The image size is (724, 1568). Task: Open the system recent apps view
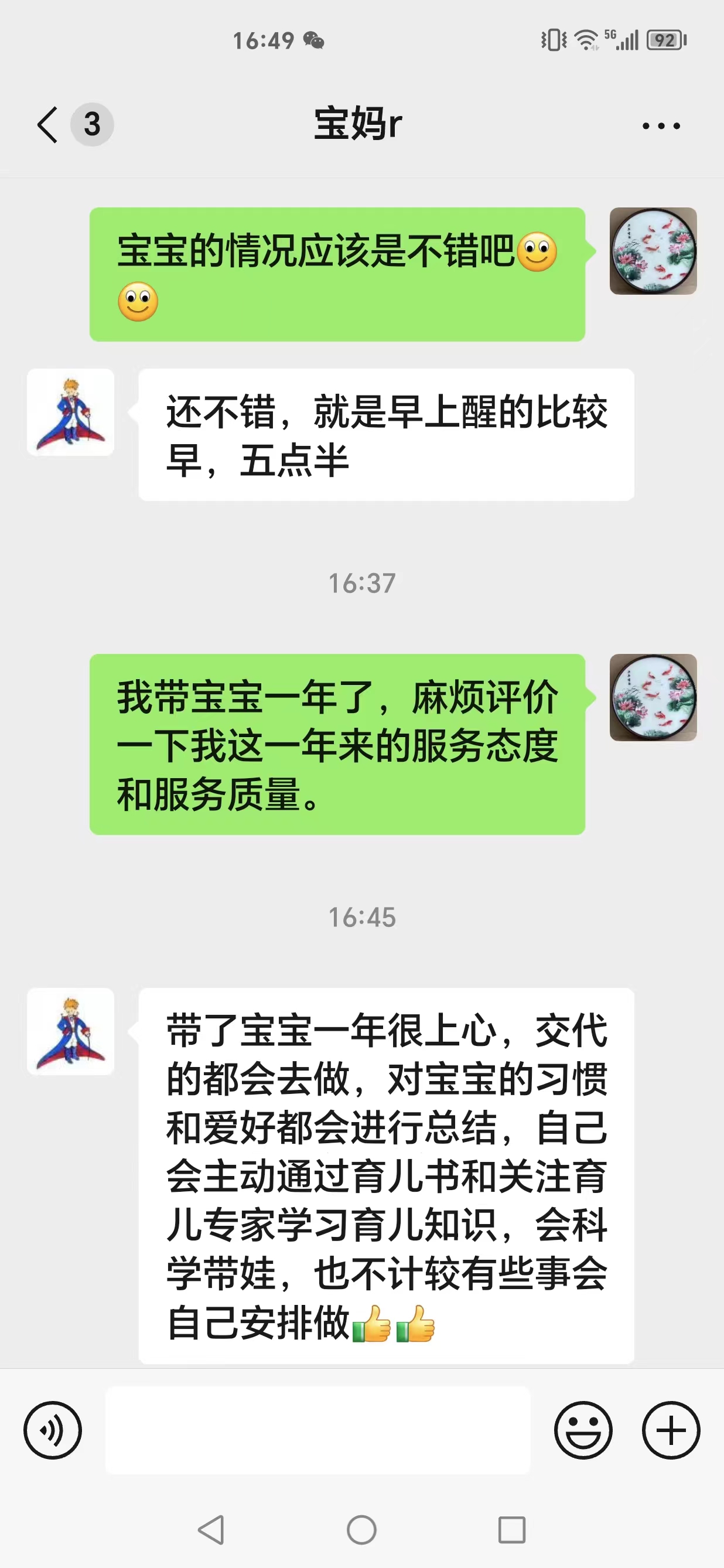pyautogui.click(x=512, y=1530)
